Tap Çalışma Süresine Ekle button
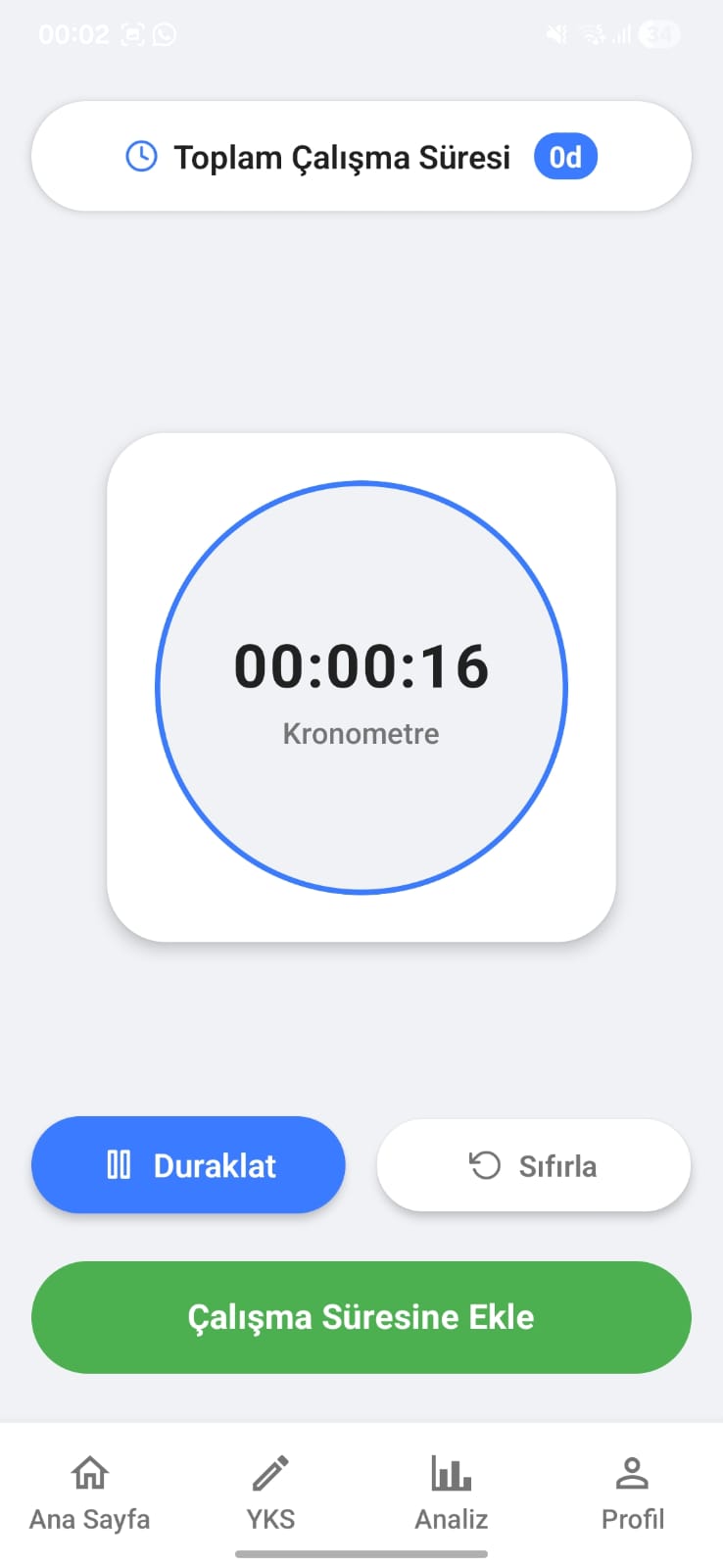The width and height of the screenshot is (723, 1568). [361, 1317]
